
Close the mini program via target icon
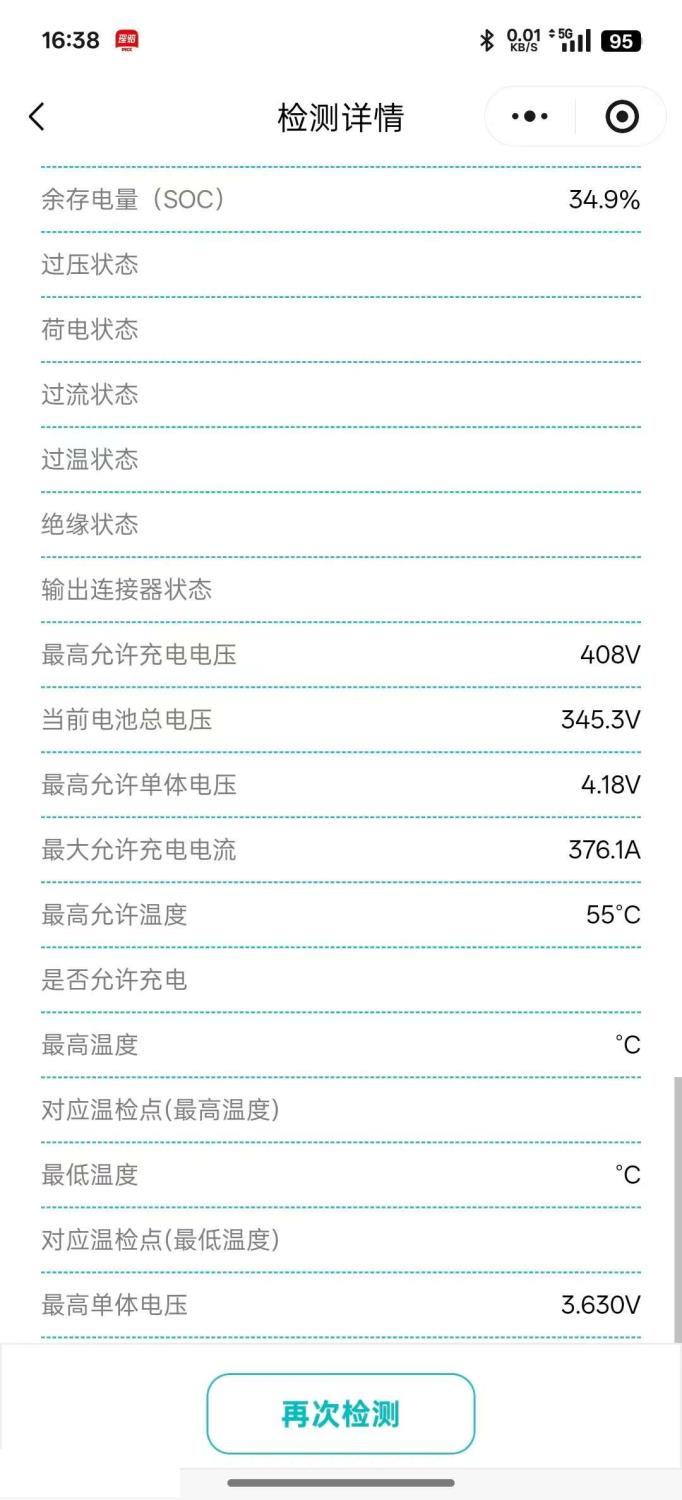pyautogui.click(x=622, y=117)
